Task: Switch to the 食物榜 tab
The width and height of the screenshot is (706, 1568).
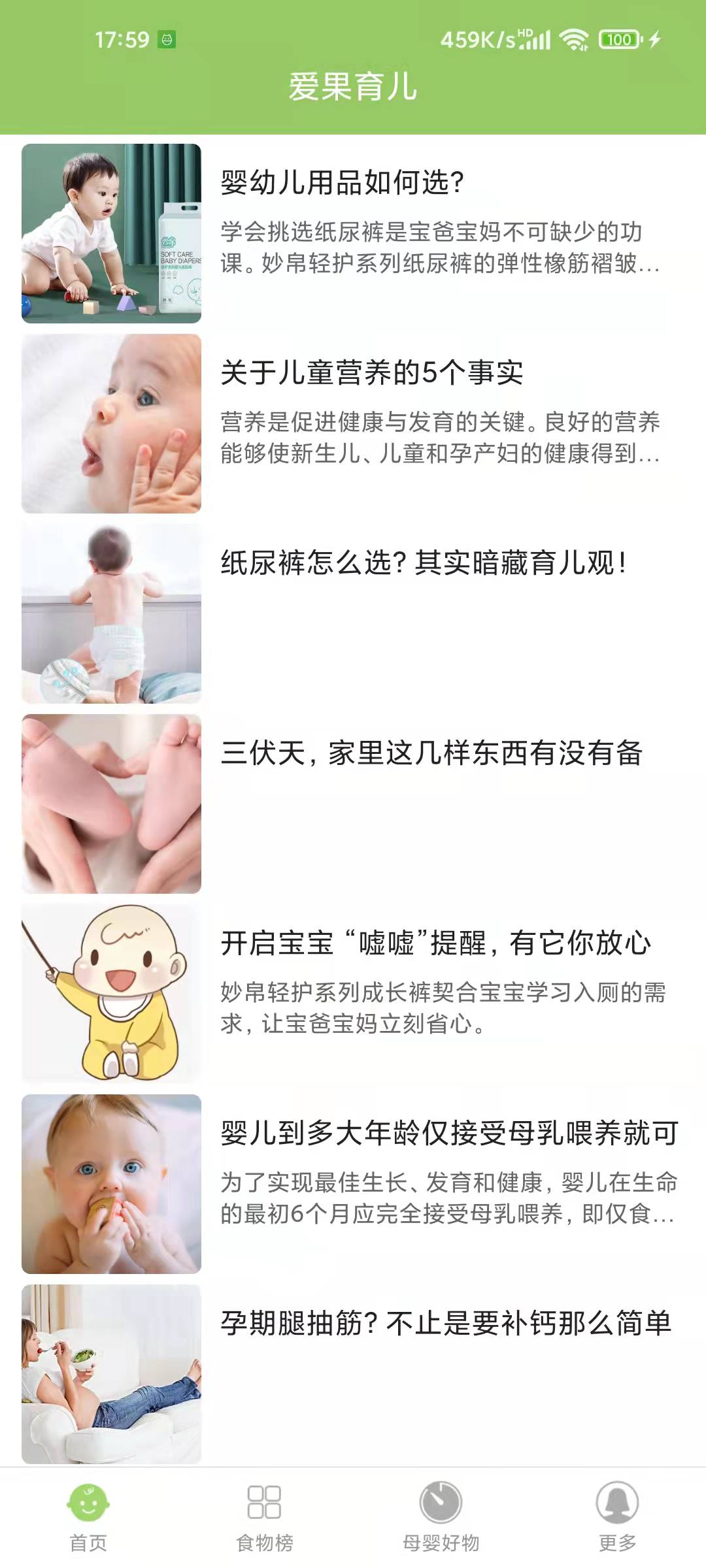Action: (265, 1517)
